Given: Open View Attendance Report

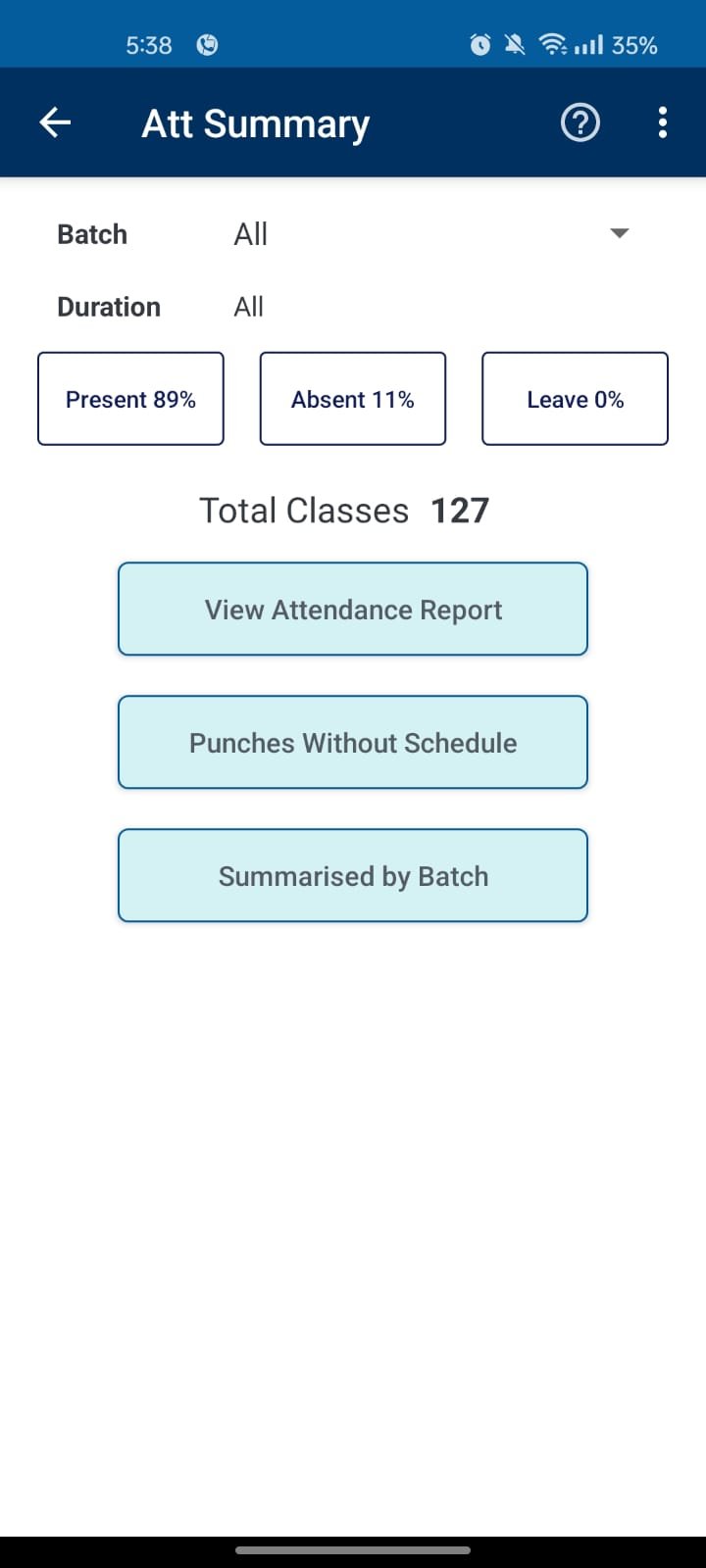Looking at the screenshot, I should click(353, 609).
